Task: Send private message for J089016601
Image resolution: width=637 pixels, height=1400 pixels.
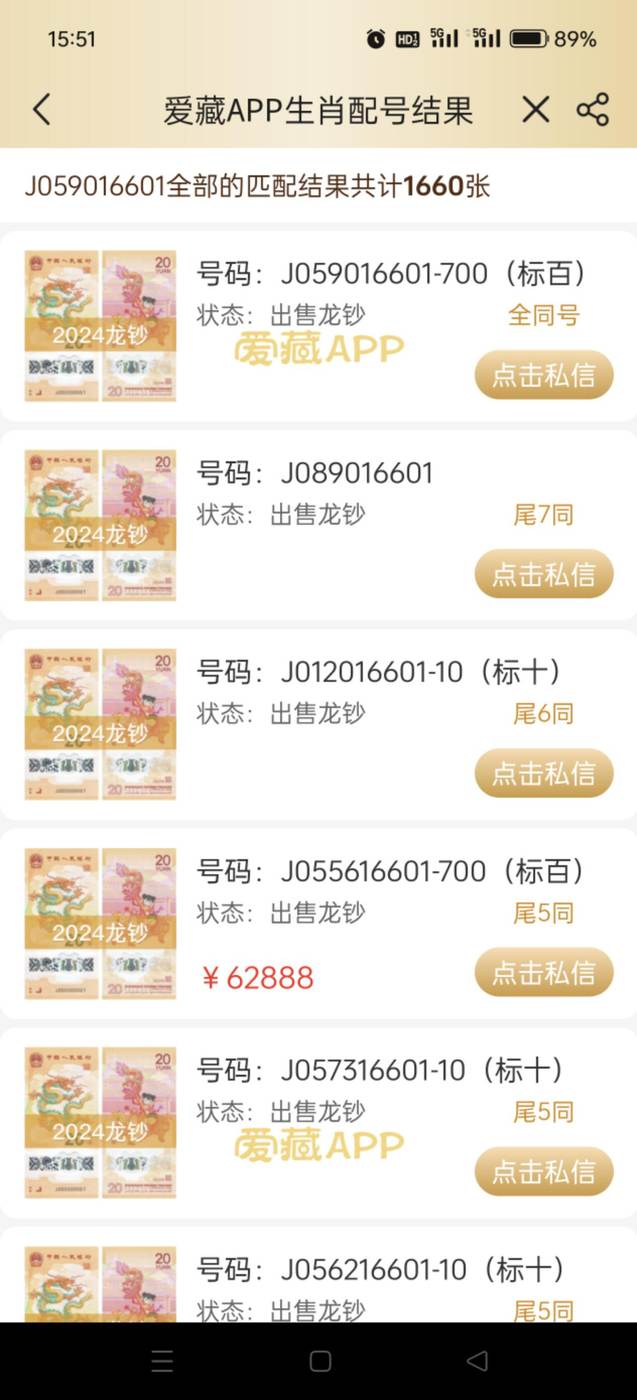Action: click(543, 574)
